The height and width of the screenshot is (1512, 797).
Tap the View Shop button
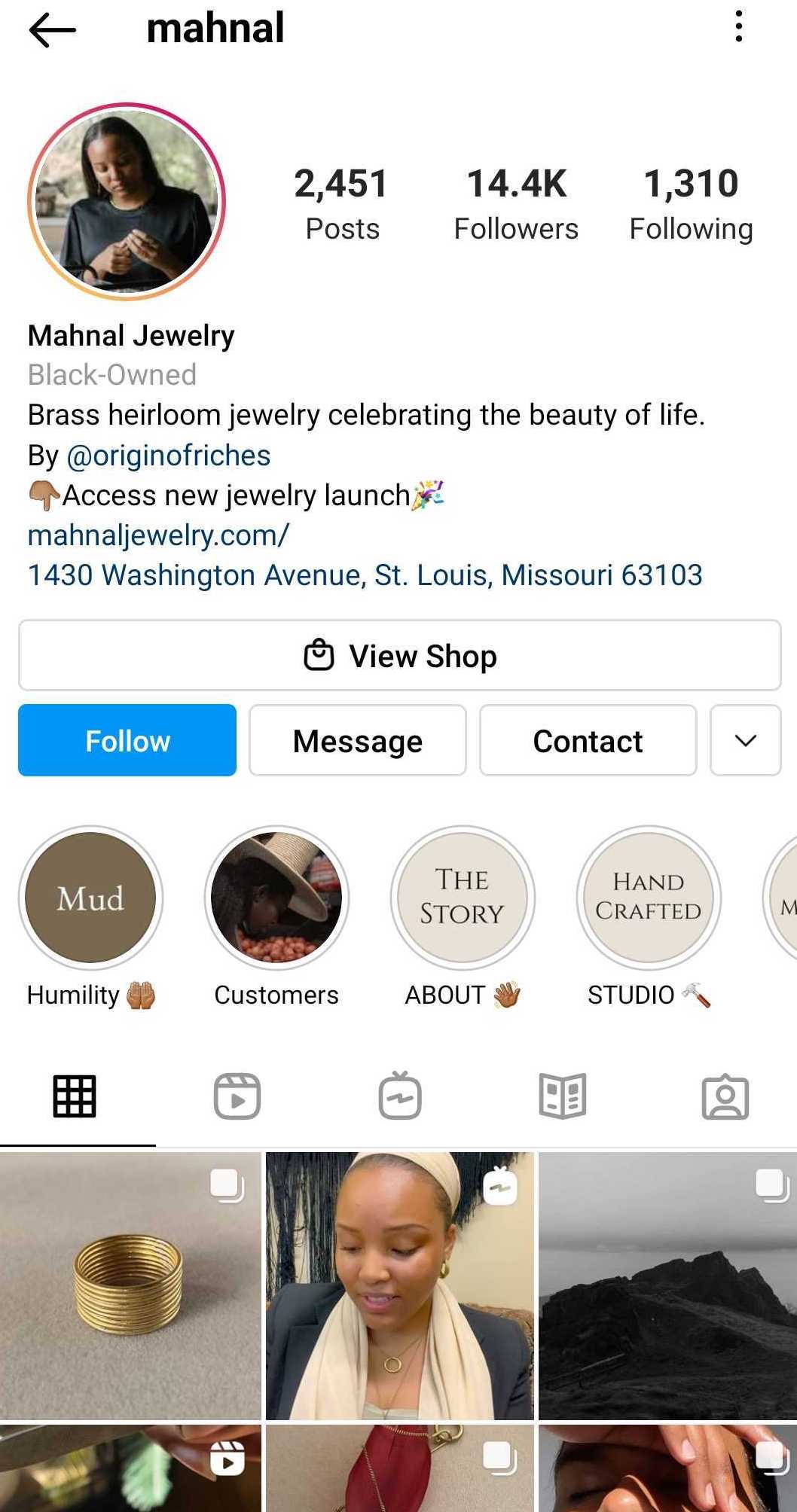399,655
